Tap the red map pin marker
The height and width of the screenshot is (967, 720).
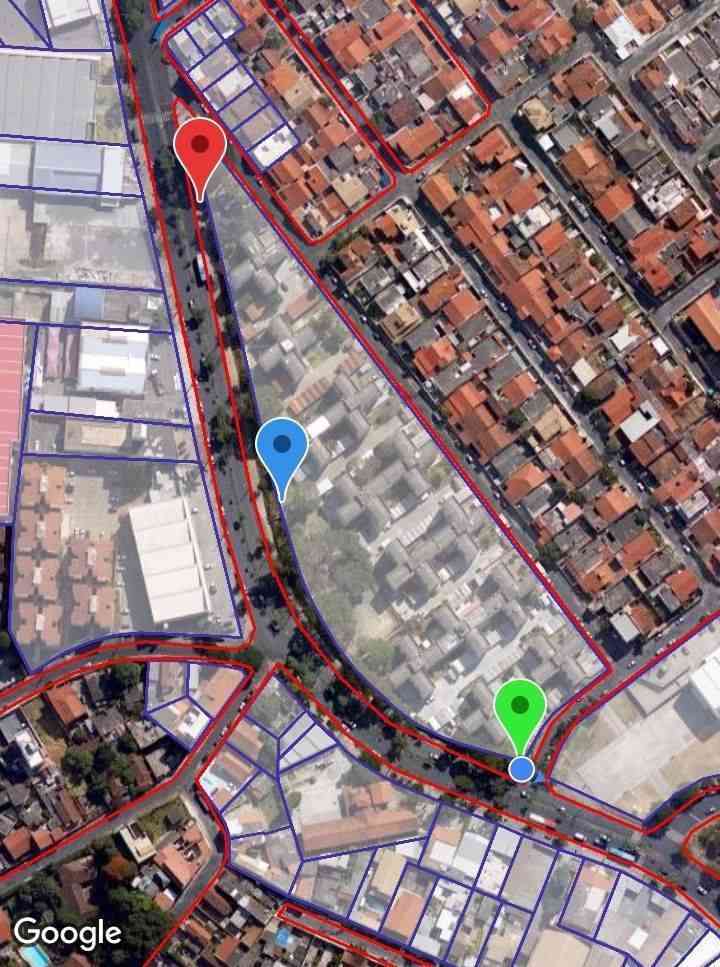click(x=199, y=148)
